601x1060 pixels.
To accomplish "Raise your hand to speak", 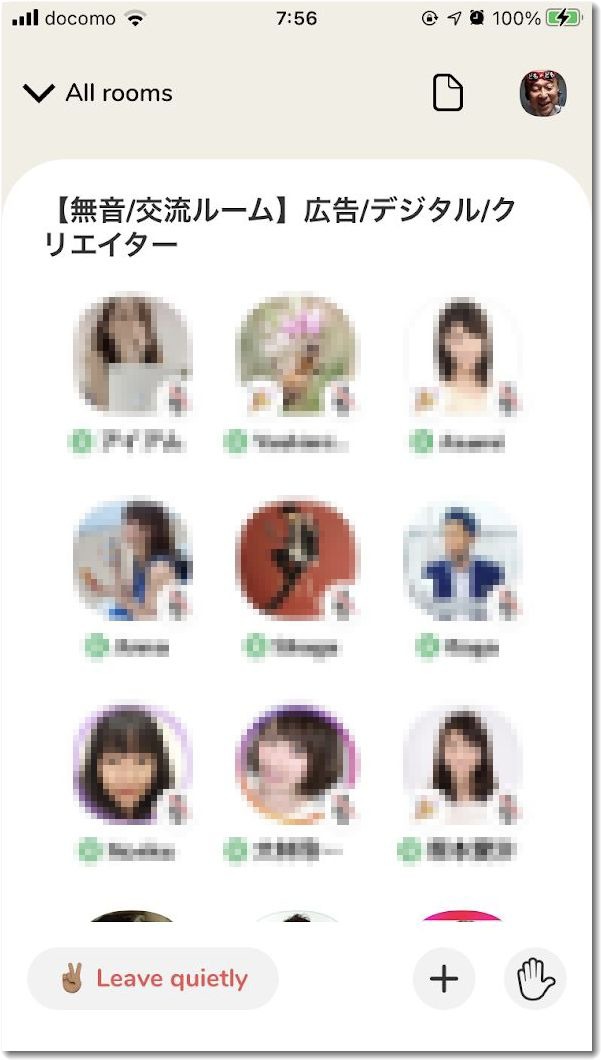I will 535,979.
